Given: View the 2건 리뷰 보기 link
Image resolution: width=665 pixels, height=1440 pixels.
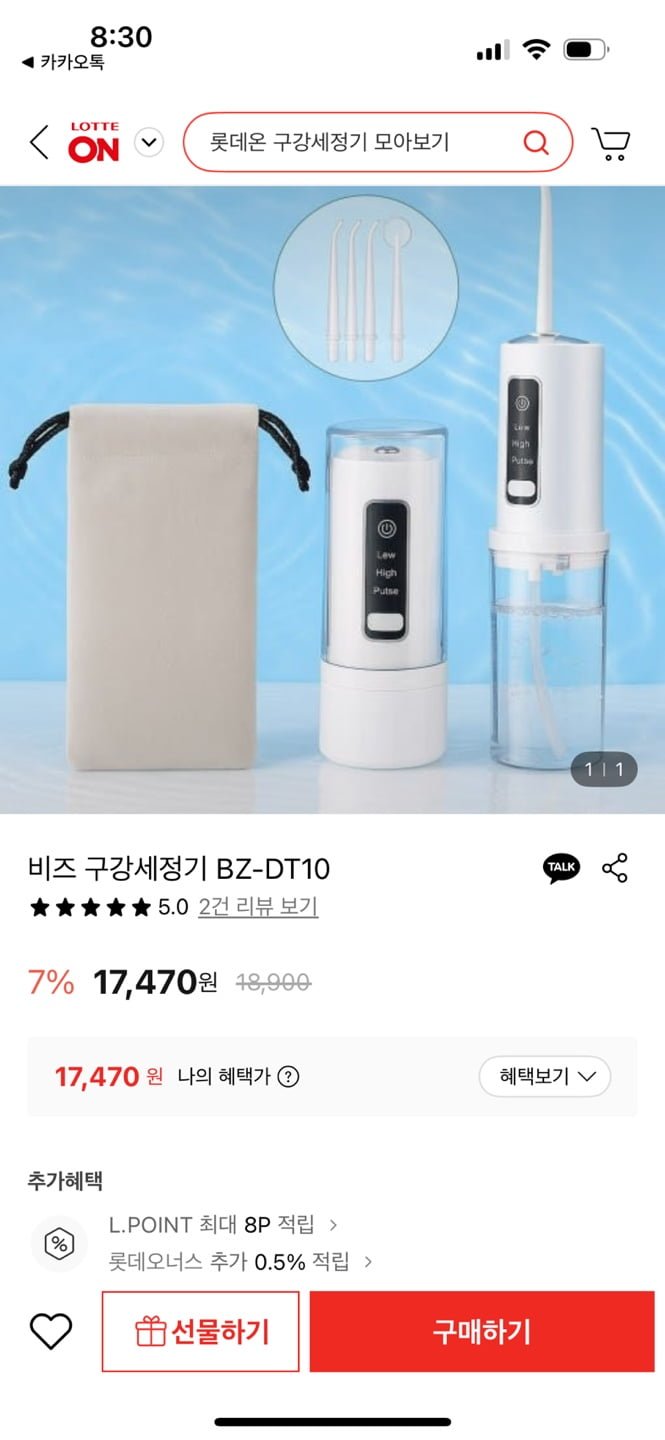Looking at the screenshot, I should tap(258, 907).
